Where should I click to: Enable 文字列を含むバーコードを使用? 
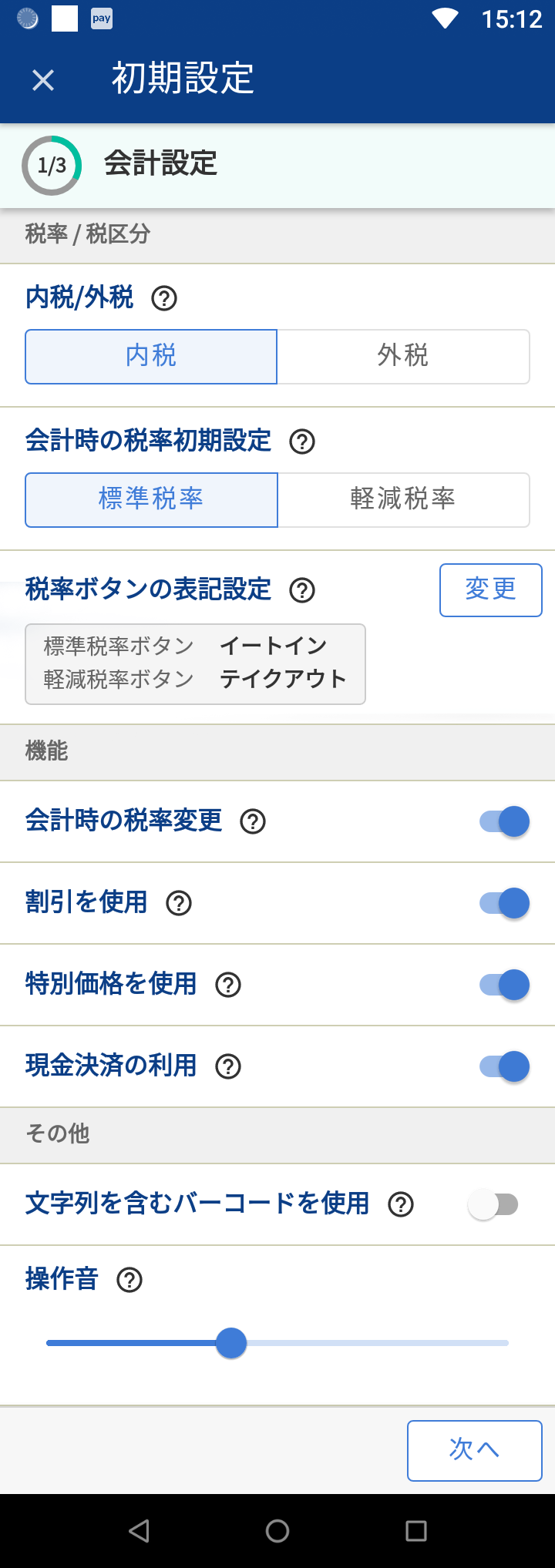(493, 1204)
